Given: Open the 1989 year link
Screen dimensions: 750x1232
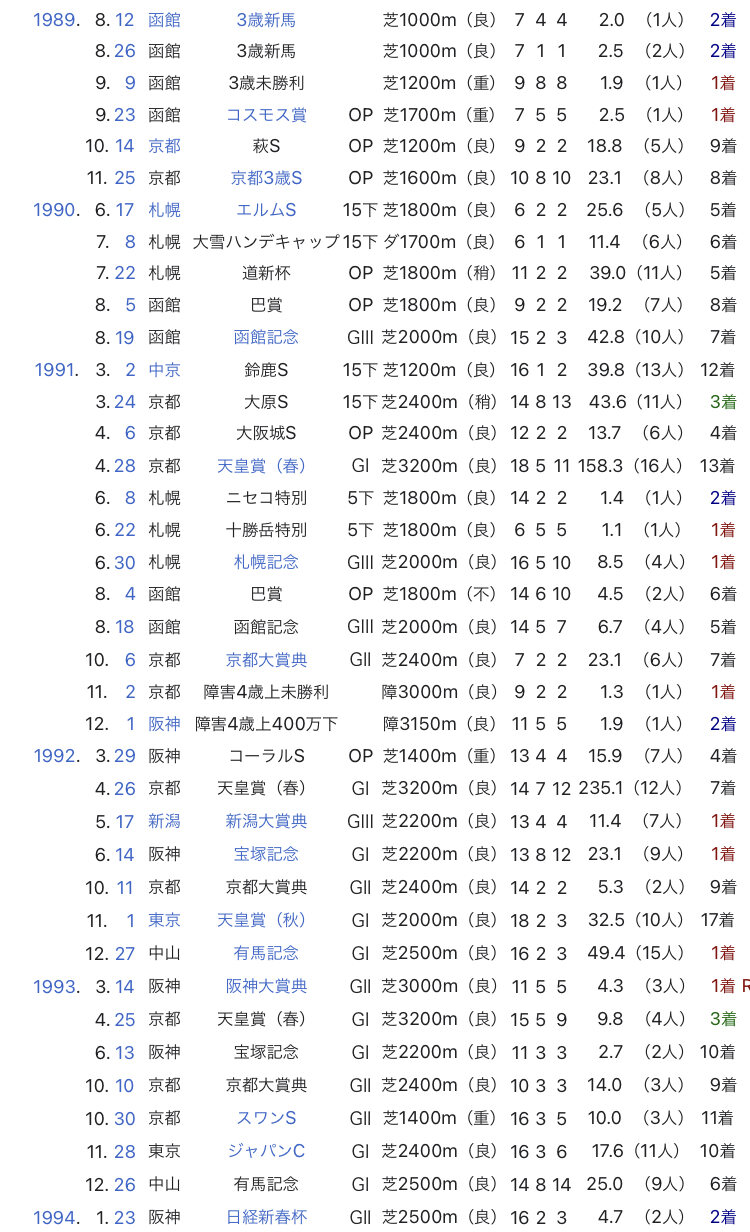Looking at the screenshot, I should point(54,20).
